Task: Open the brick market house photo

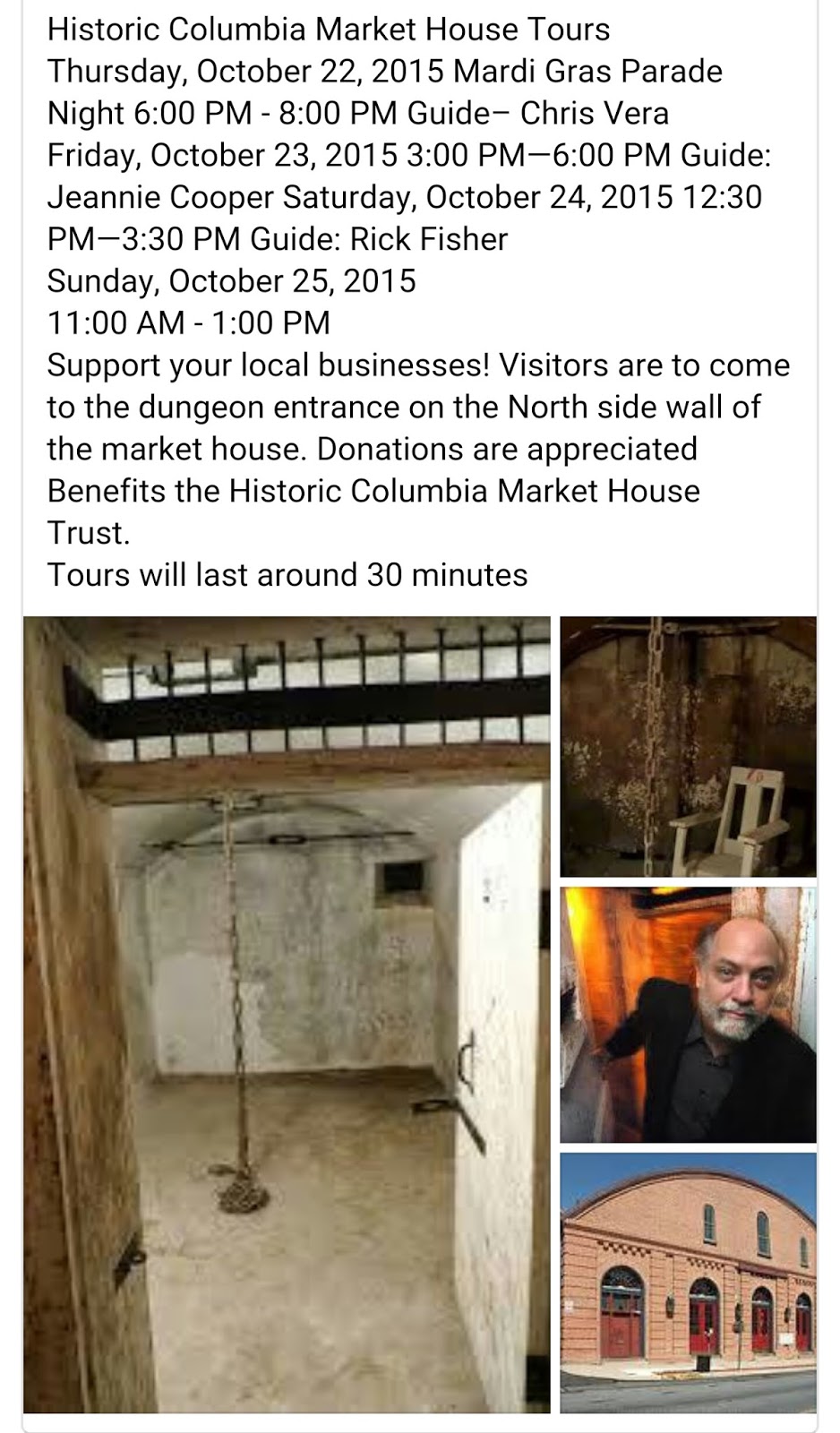Action: click(688, 1282)
